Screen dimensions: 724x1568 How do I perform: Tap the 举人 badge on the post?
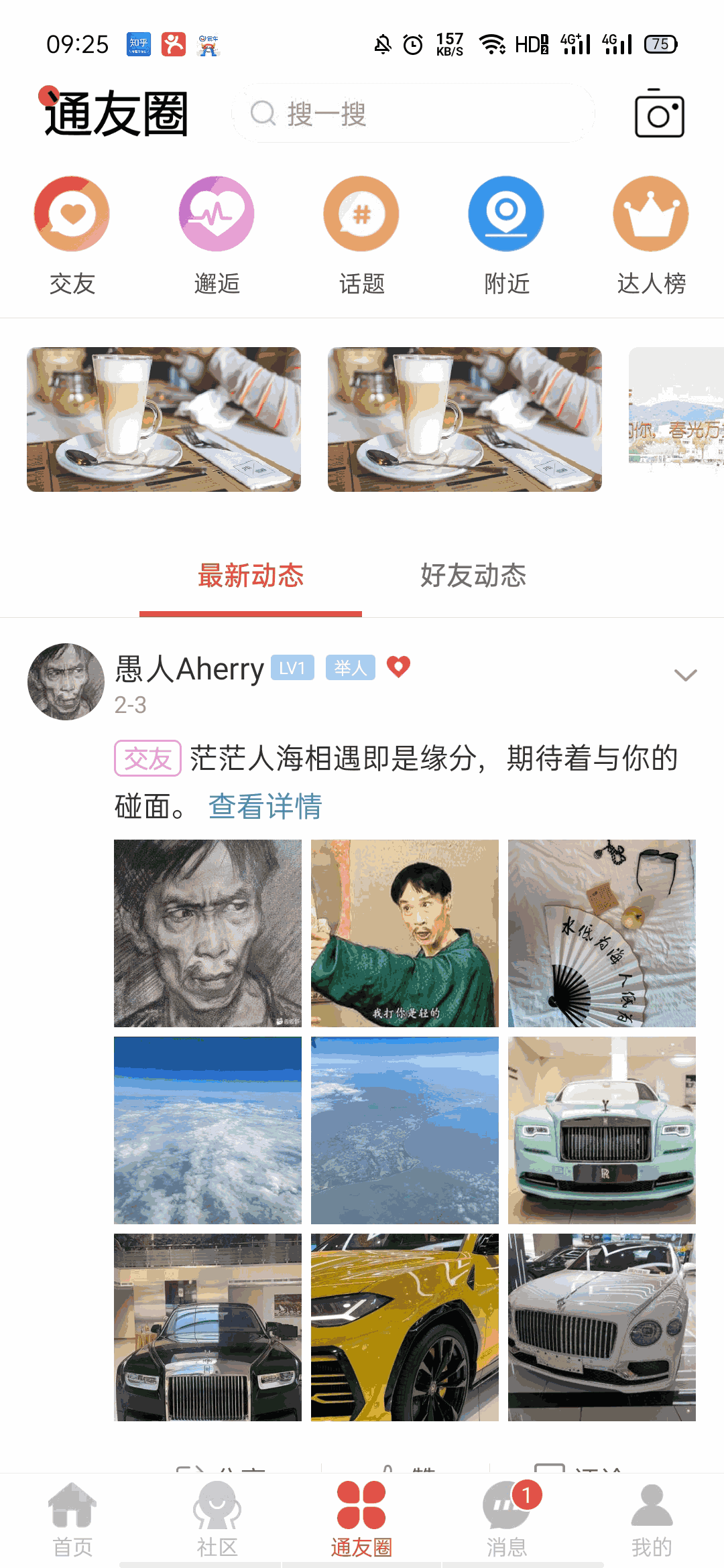351,668
